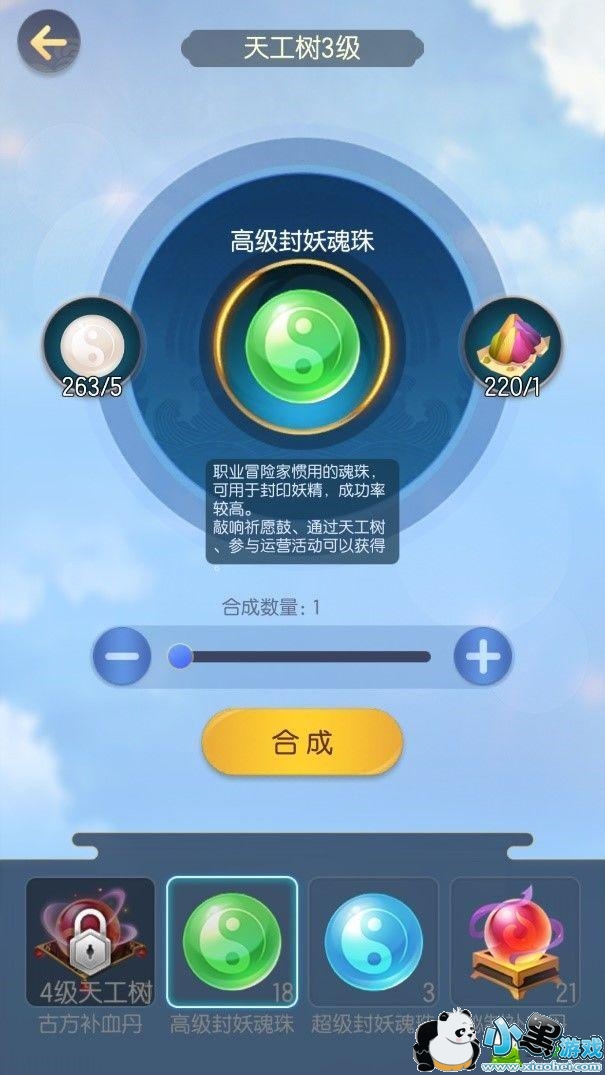Screen dimensions: 605x1075
Task: Tap the quantity slider track
Action: click(300, 657)
